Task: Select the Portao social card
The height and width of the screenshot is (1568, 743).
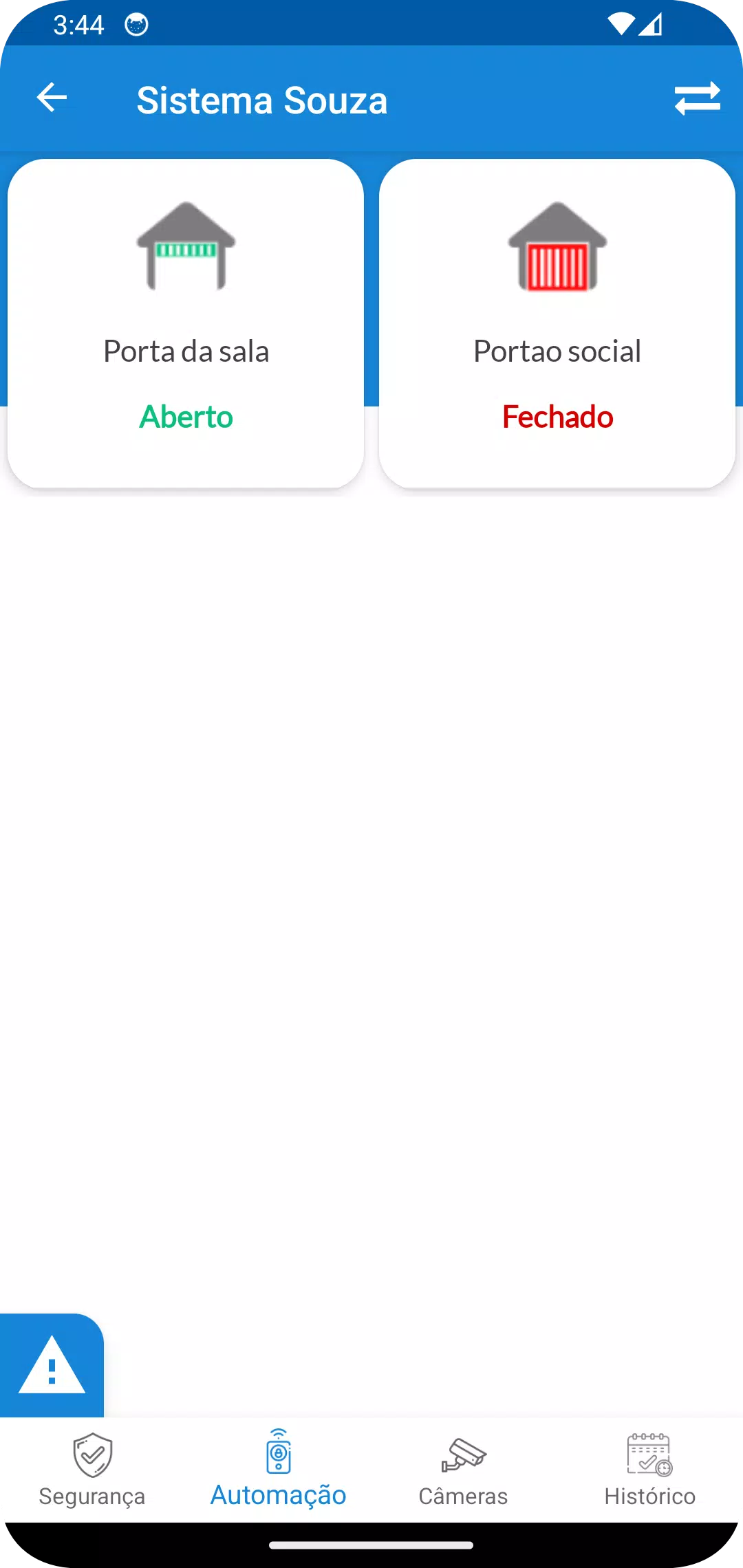Action: [x=557, y=324]
